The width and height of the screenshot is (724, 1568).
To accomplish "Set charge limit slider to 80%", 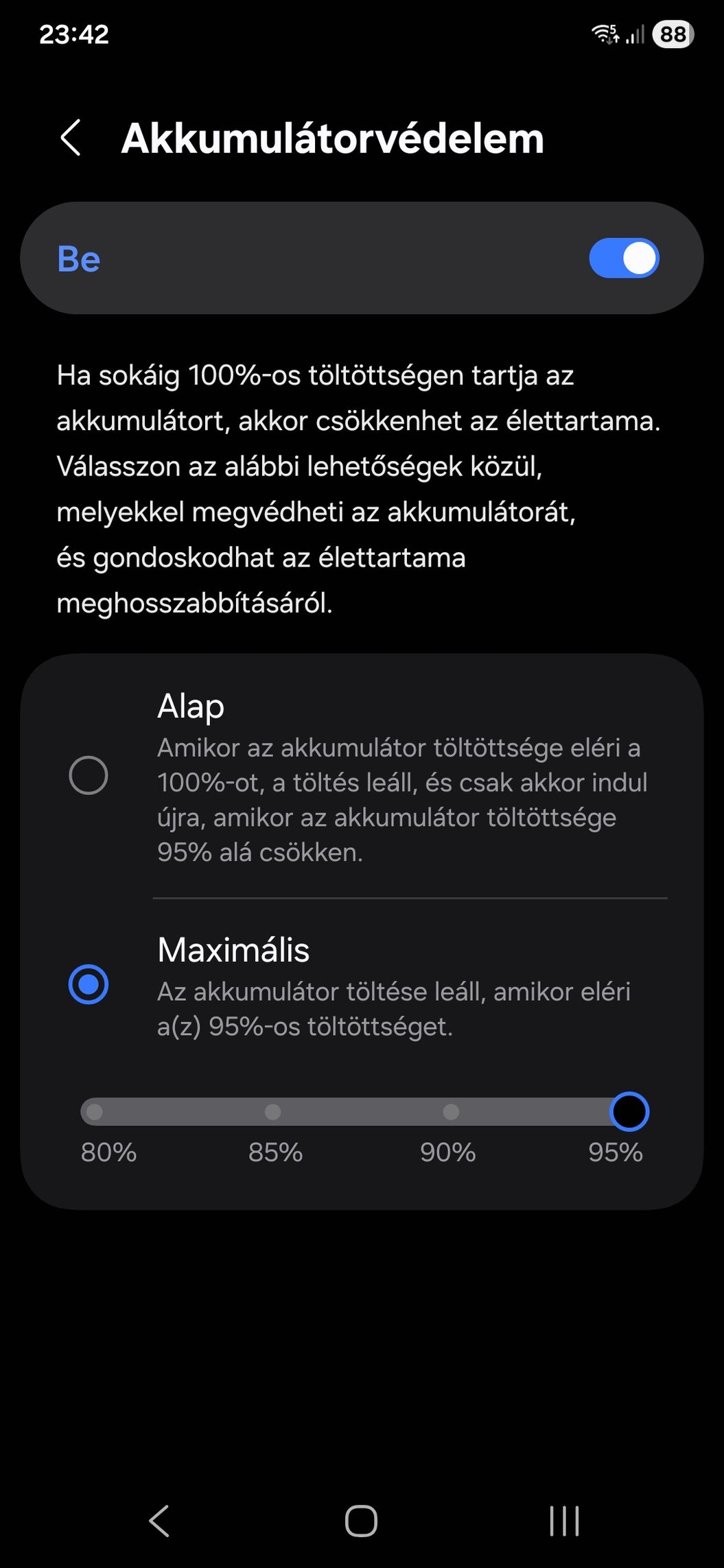I will [x=95, y=1112].
